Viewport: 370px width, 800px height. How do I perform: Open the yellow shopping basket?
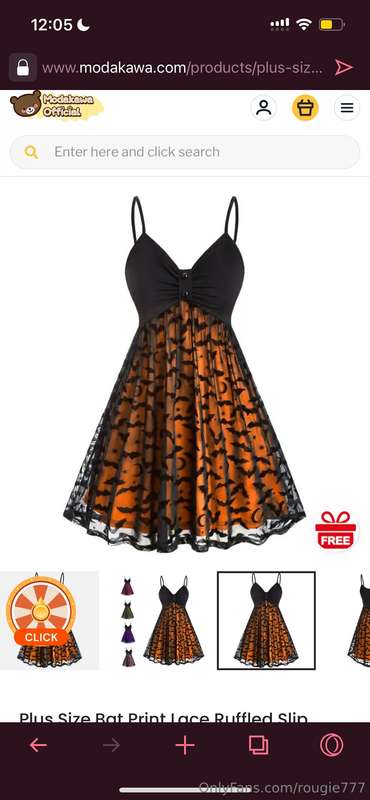pyautogui.click(x=305, y=108)
